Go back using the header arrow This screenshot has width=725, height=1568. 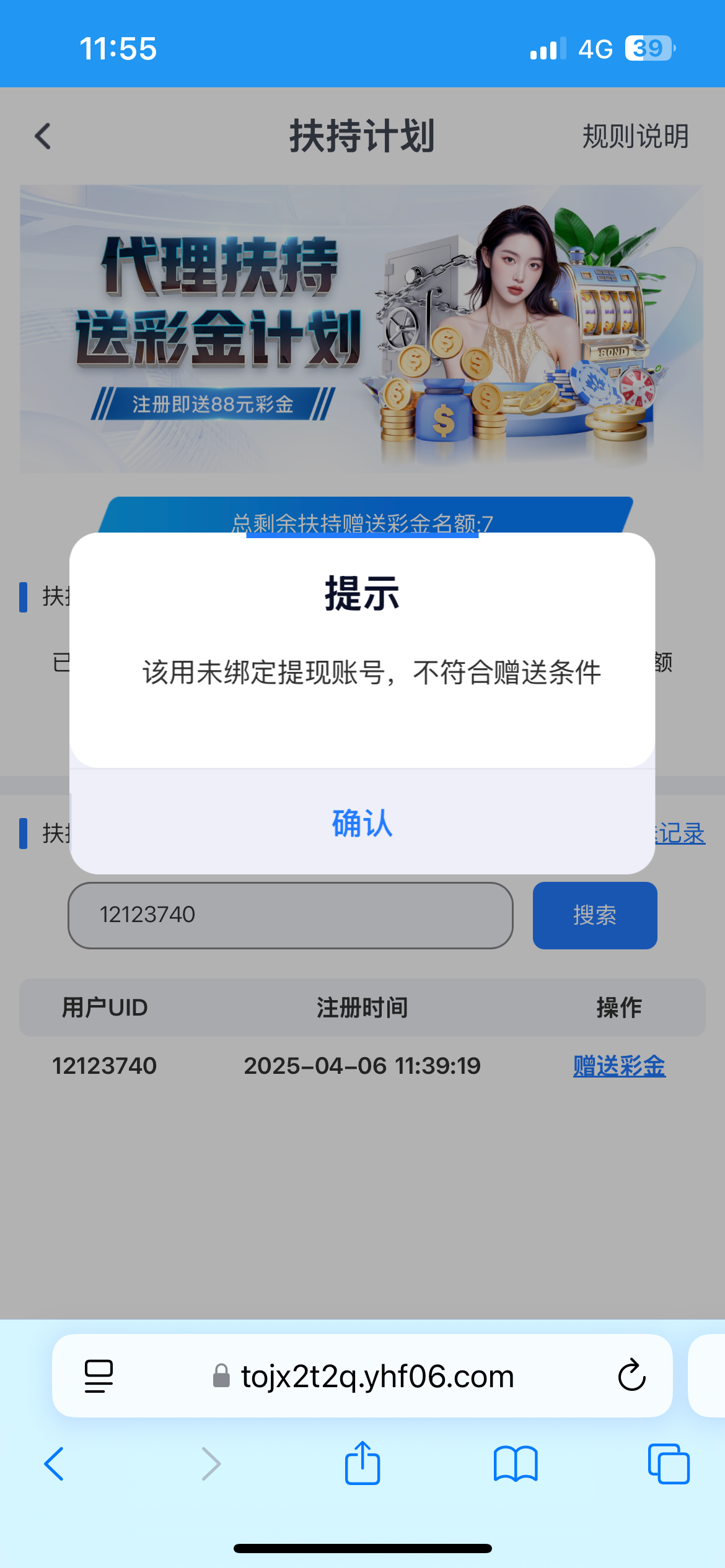(x=43, y=136)
